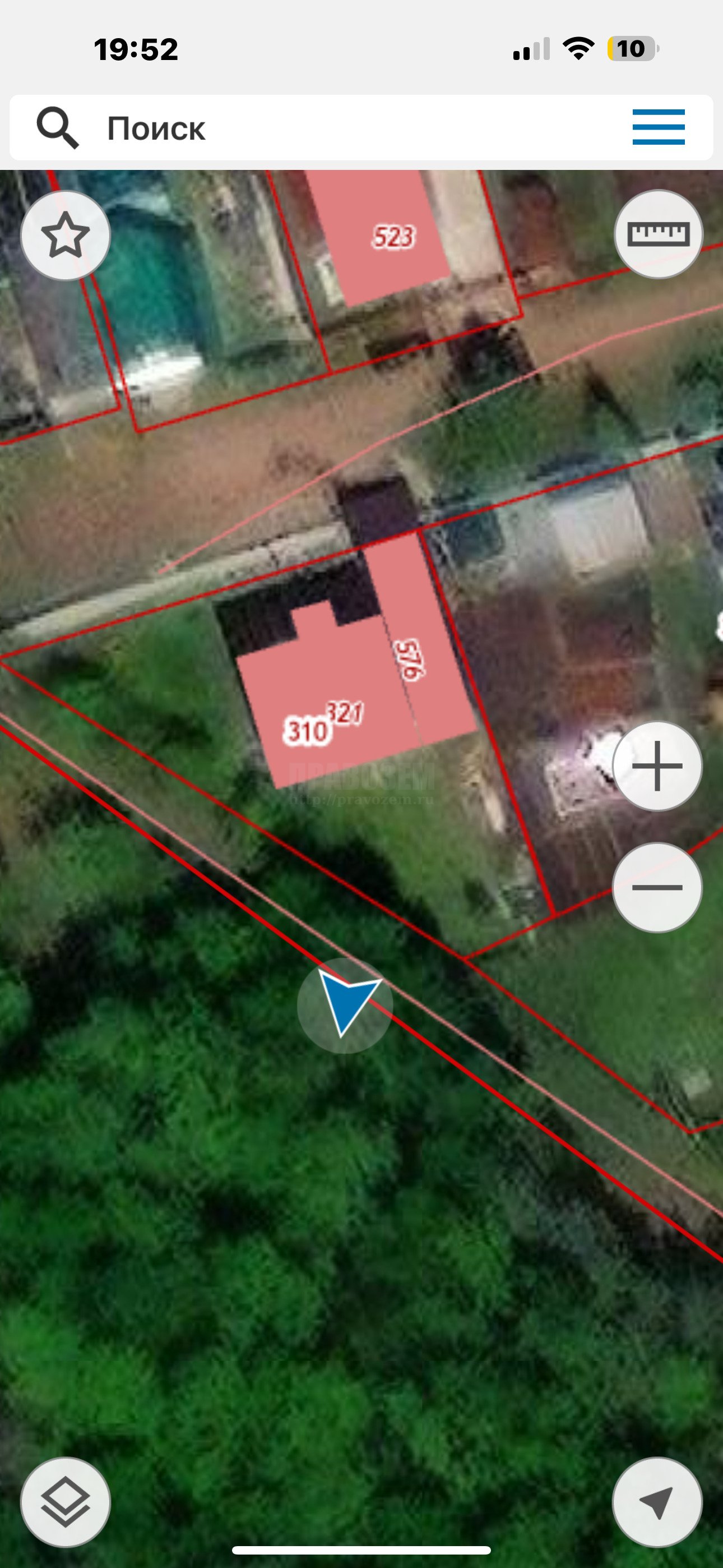Open the ruler measurement tool
Viewport: 723px width, 1568px height.
[x=659, y=234]
